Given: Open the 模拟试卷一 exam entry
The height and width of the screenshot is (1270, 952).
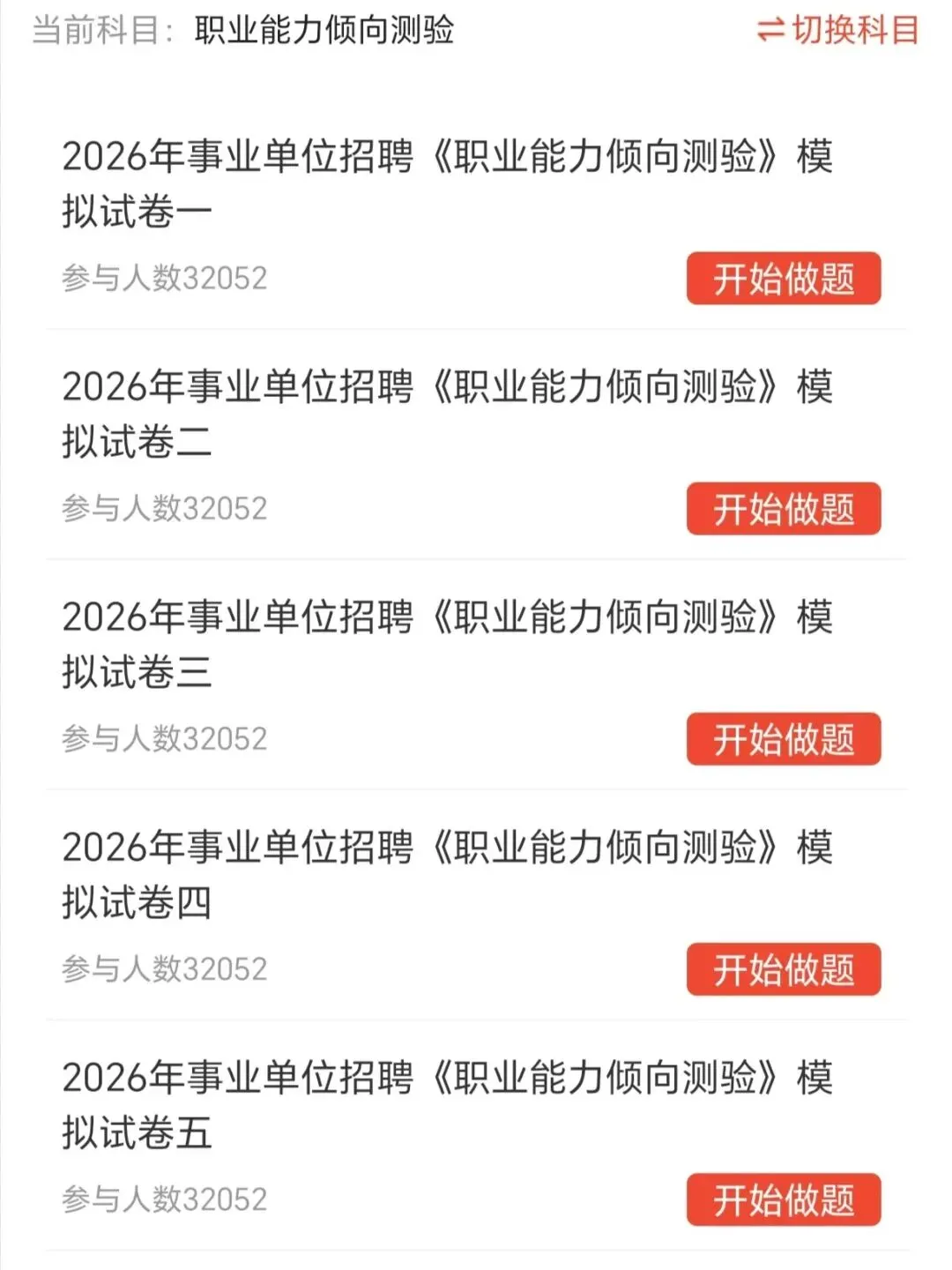Looking at the screenshot, I should click(446, 183).
